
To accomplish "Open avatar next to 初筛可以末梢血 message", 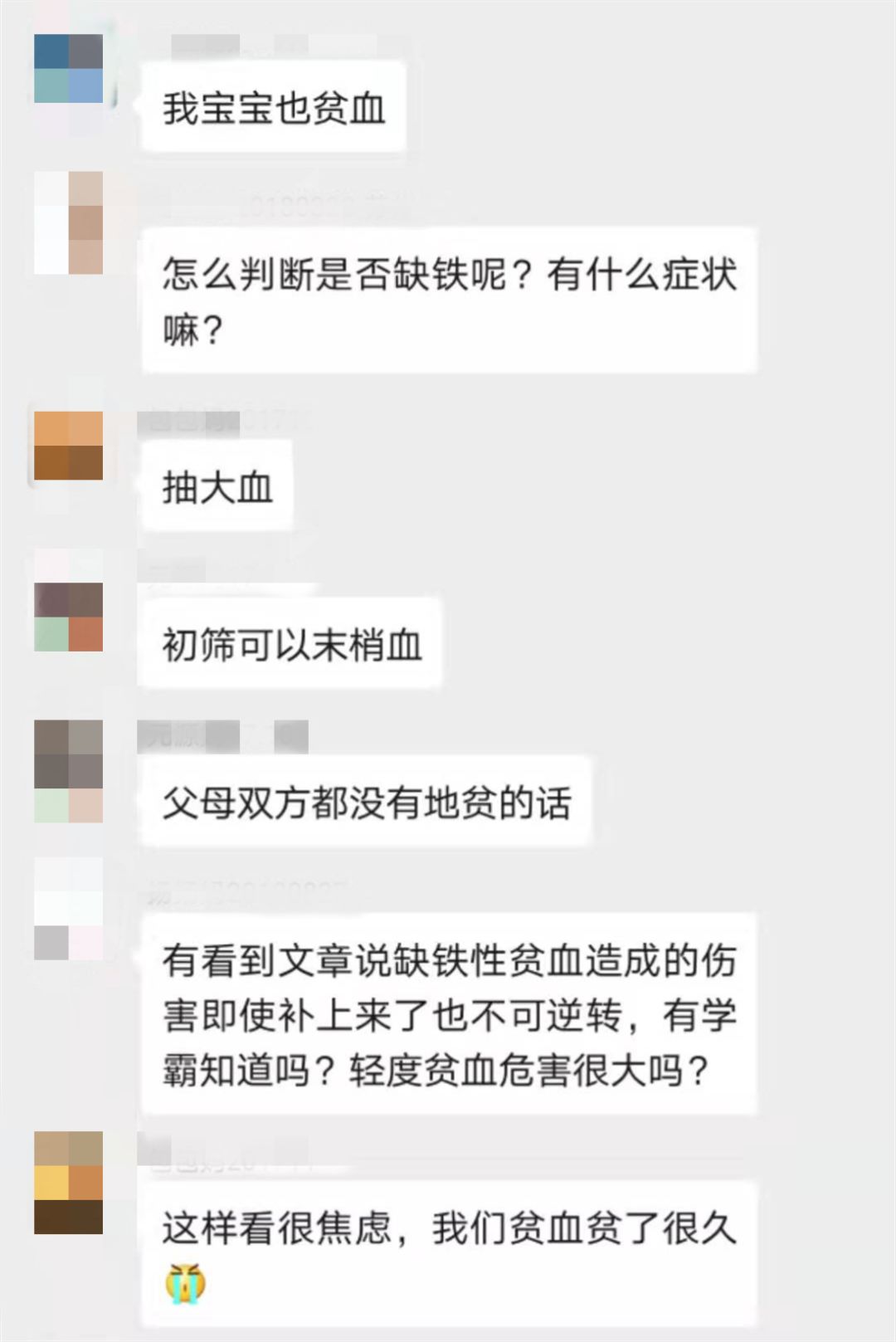I will [68, 617].
